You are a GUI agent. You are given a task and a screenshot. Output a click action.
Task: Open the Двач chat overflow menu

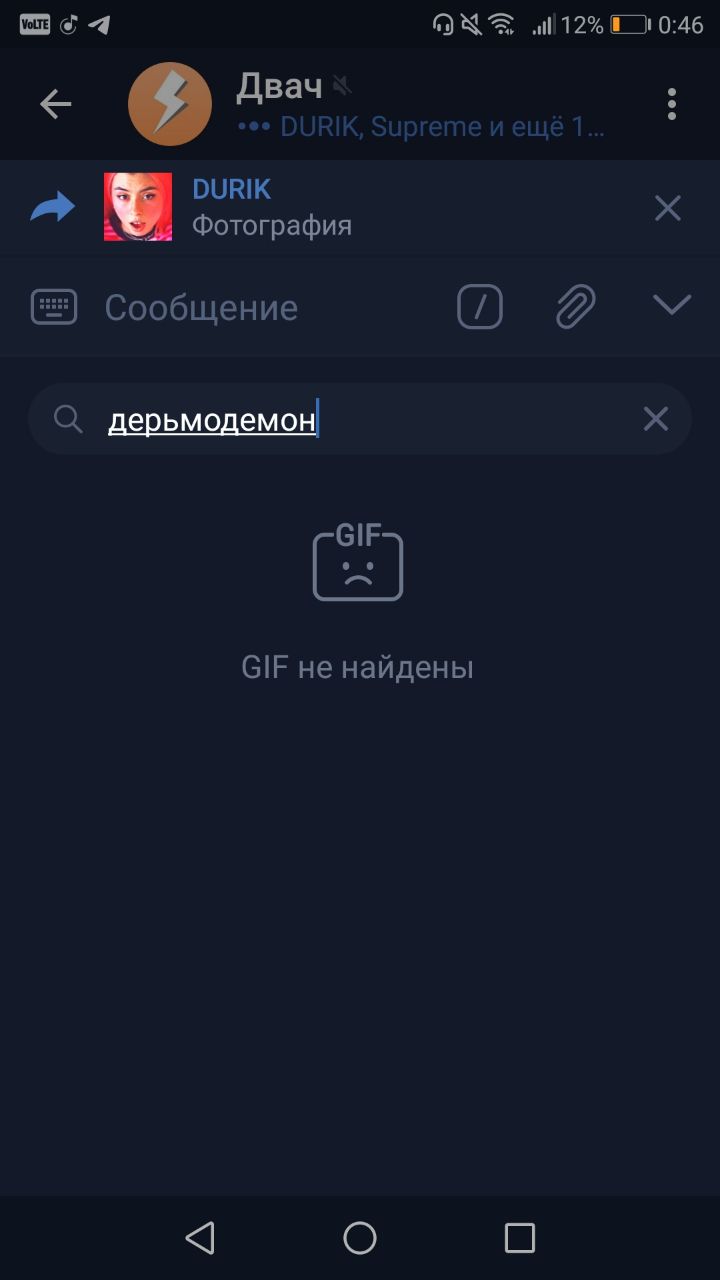click(671, 104)
